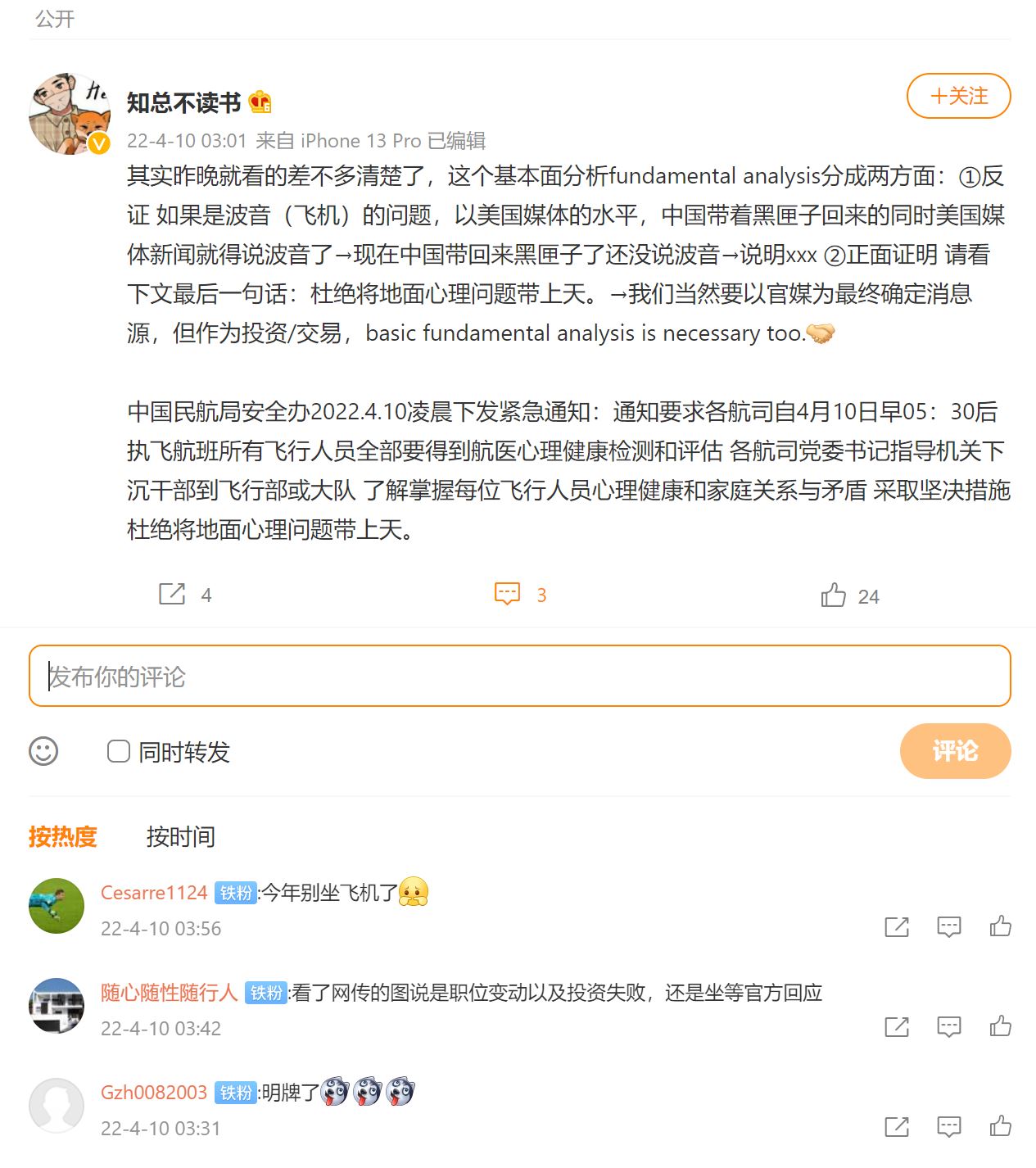The height and width of the screenshot is (1168, 1036).
Task: Like Cesarre1124's comment
Action: coord(1000,926)
